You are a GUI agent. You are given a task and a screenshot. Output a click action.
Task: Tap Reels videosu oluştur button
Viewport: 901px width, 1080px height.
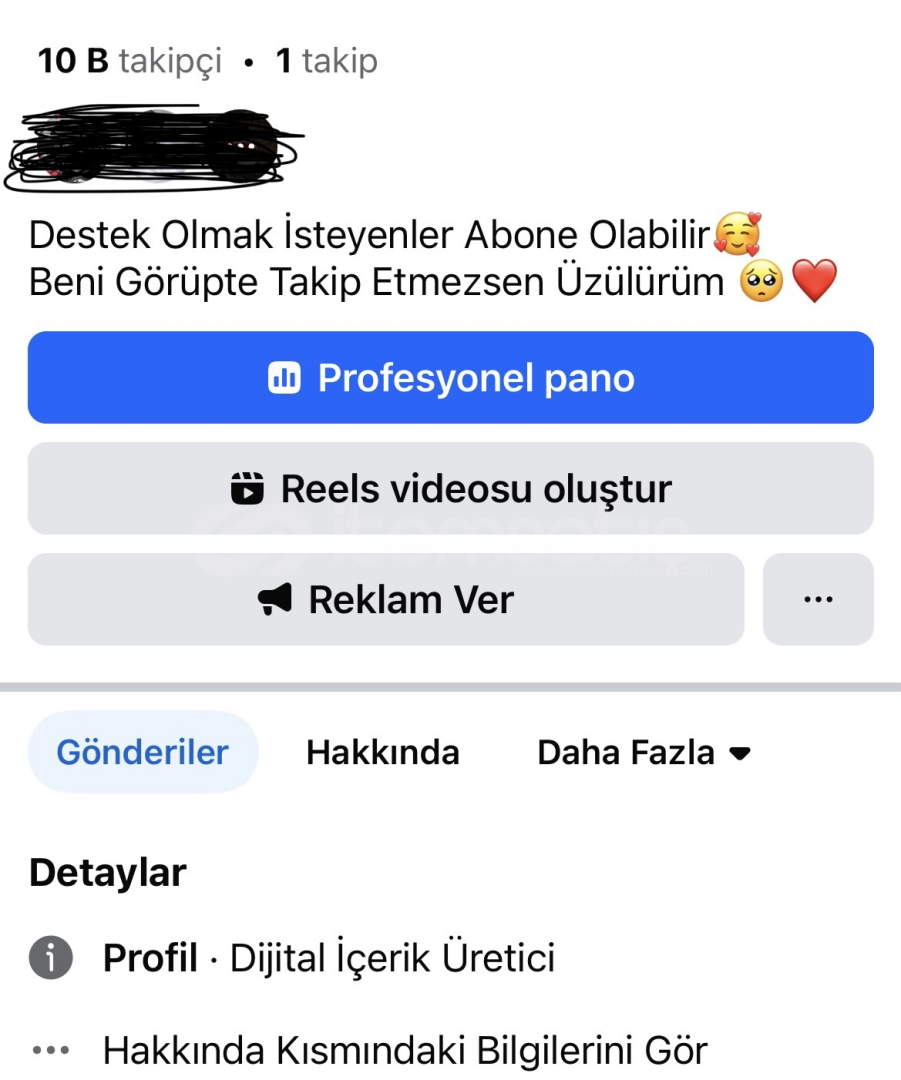pyautogui.click(x=450, y=489)
